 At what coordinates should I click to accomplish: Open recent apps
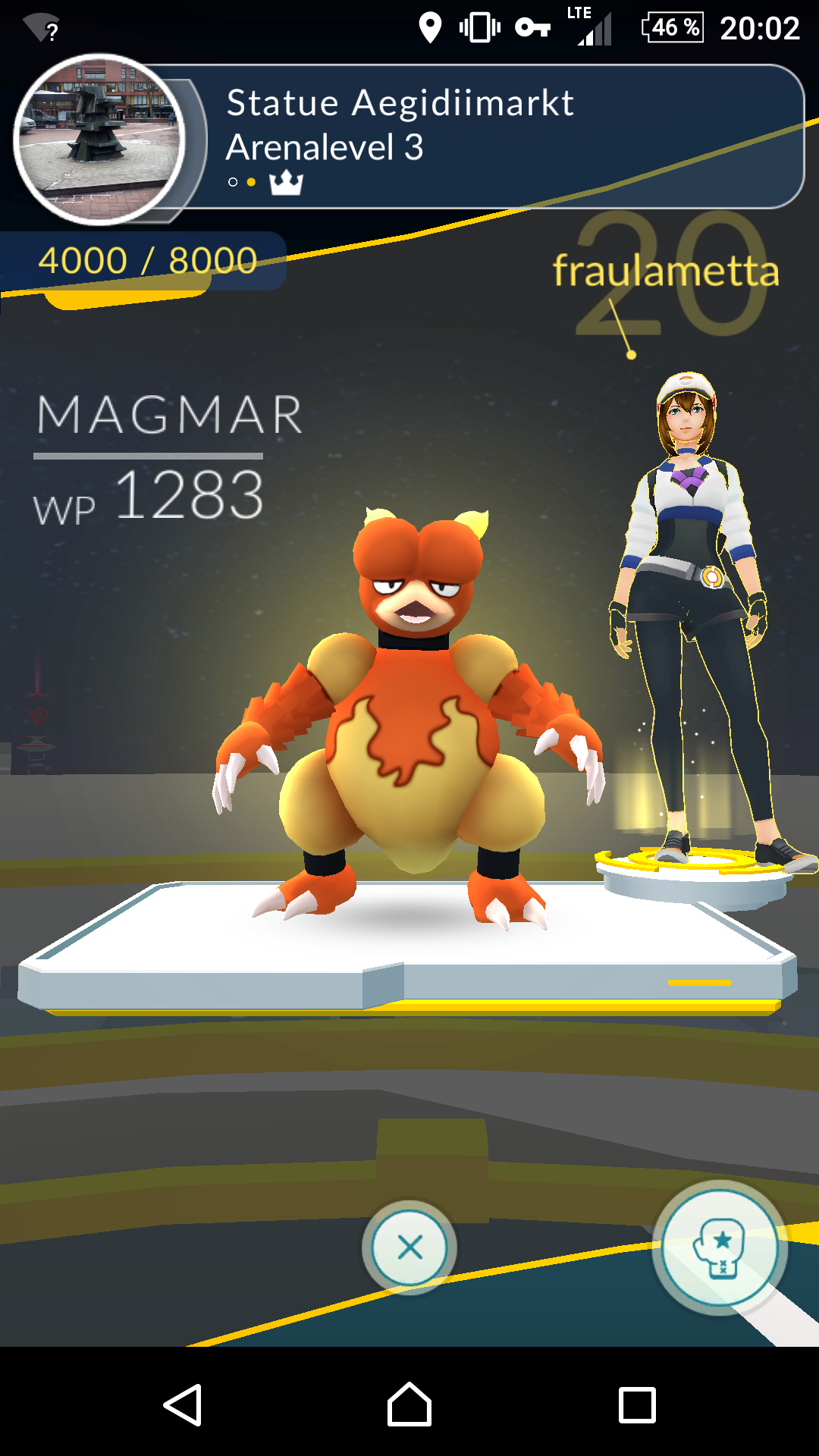point(637,1405)
